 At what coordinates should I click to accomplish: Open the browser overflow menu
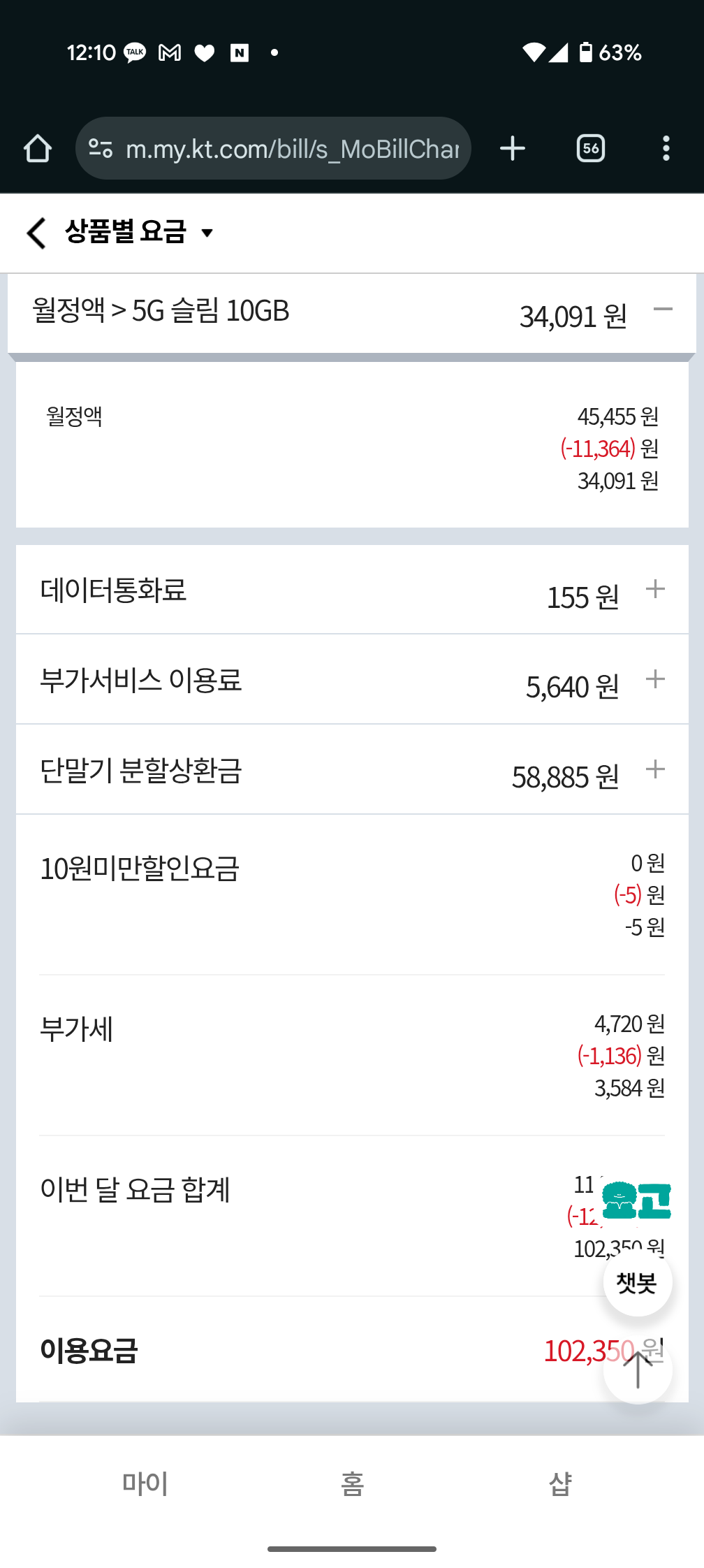tap(666, 148)
